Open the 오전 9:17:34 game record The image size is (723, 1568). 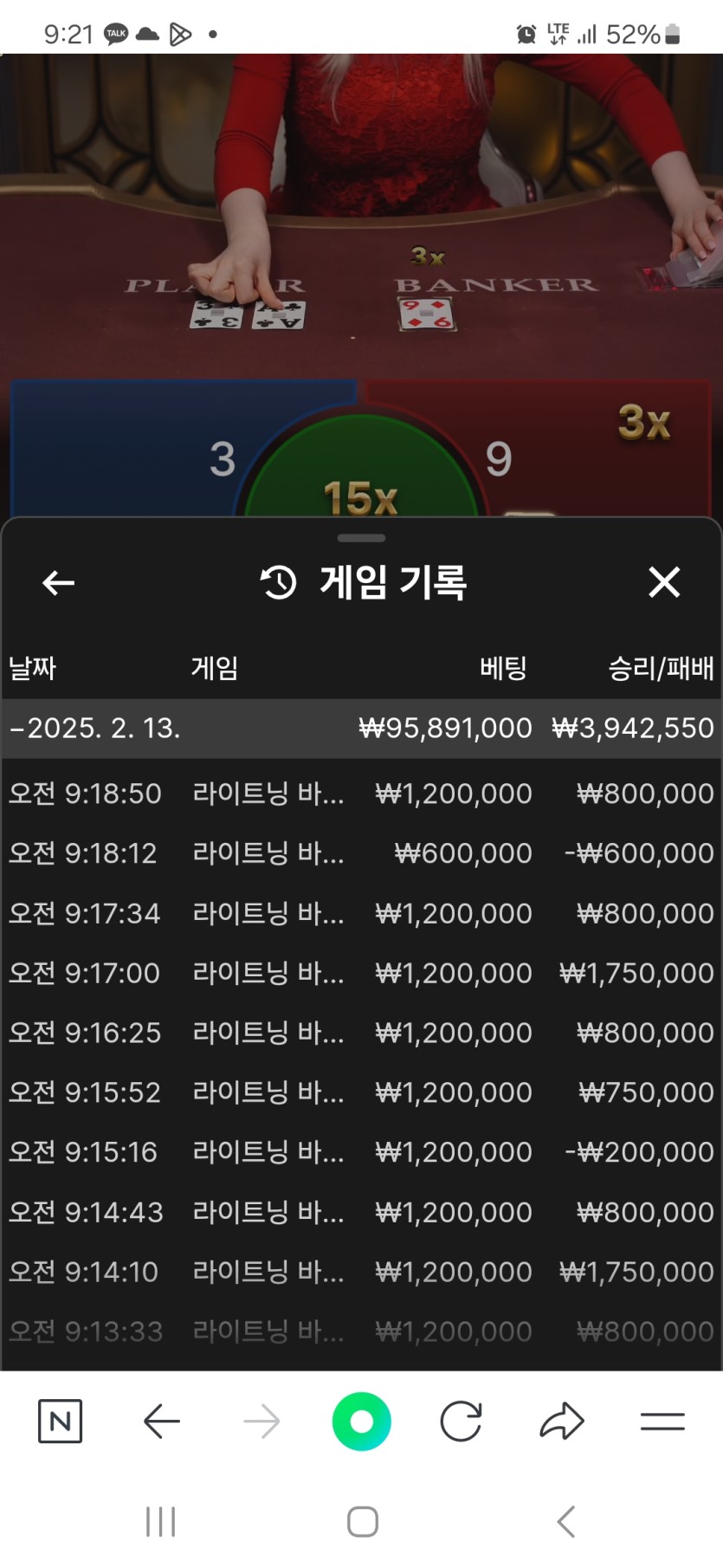[361, 913]
